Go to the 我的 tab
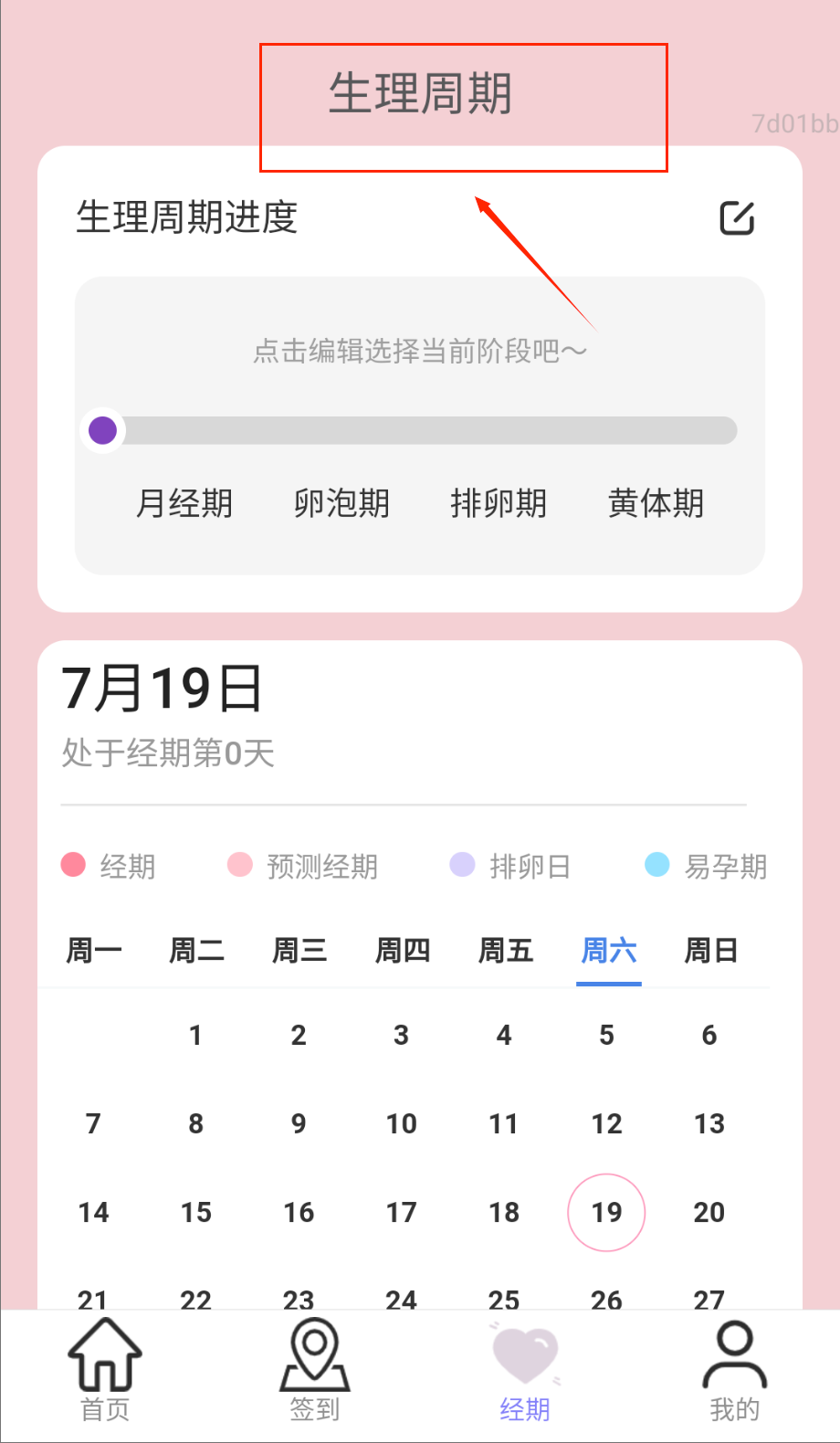 click(x=734, y=1370)
